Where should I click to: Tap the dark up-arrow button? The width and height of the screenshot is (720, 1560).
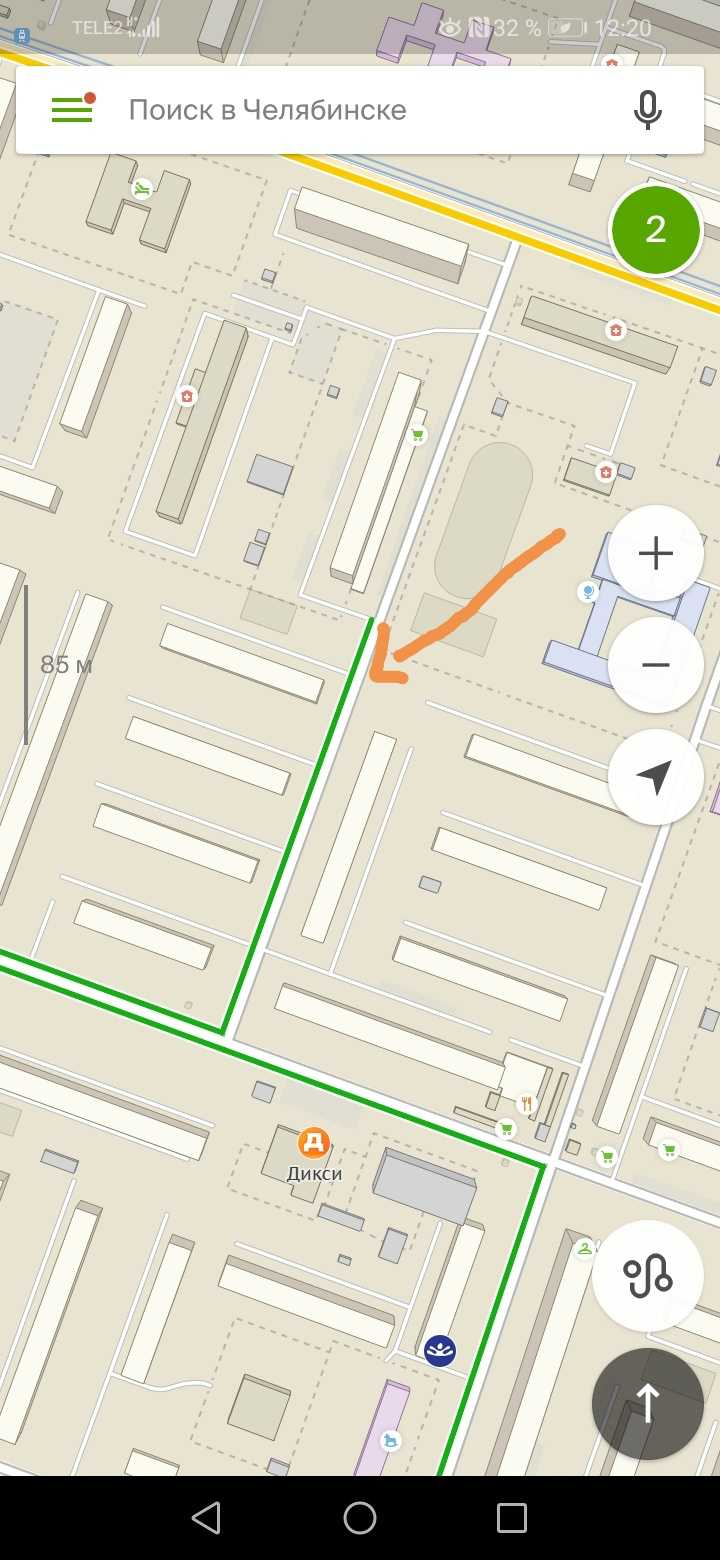point(647,1403)
